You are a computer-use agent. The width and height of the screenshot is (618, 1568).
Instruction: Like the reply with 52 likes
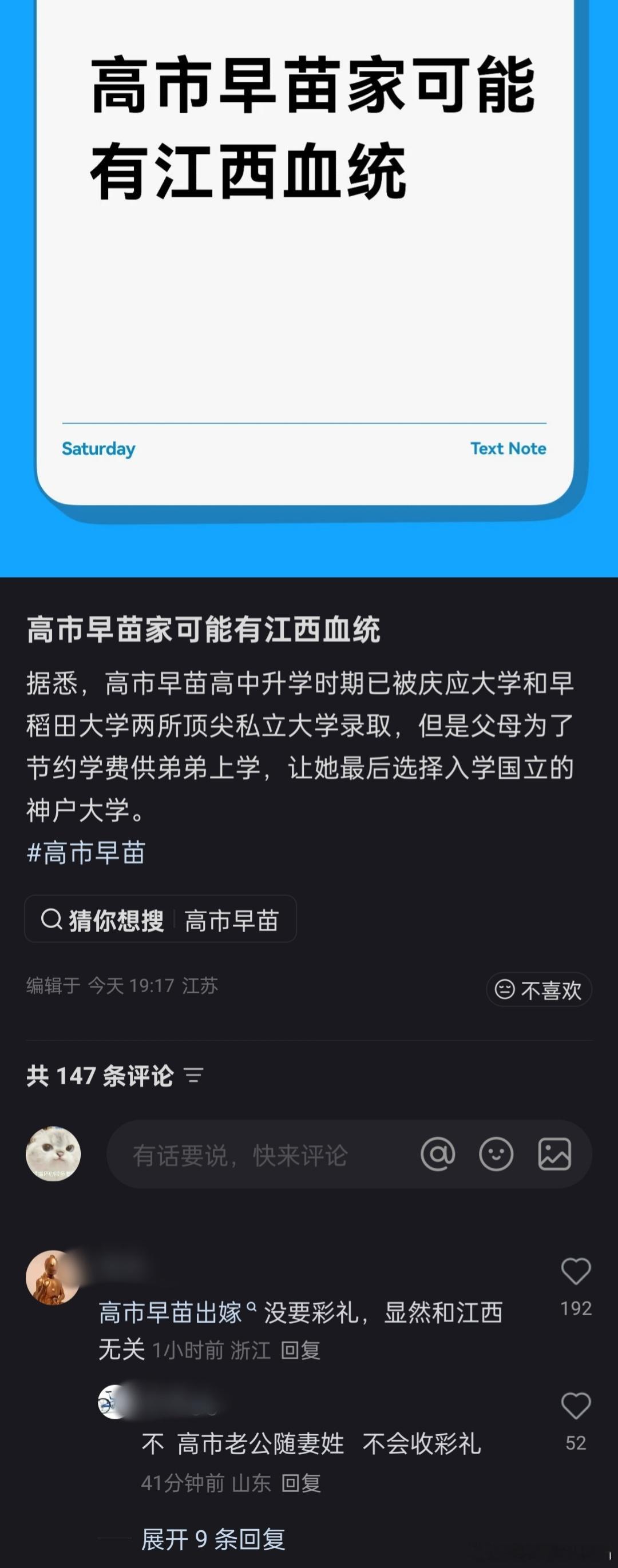[576, 1406]
